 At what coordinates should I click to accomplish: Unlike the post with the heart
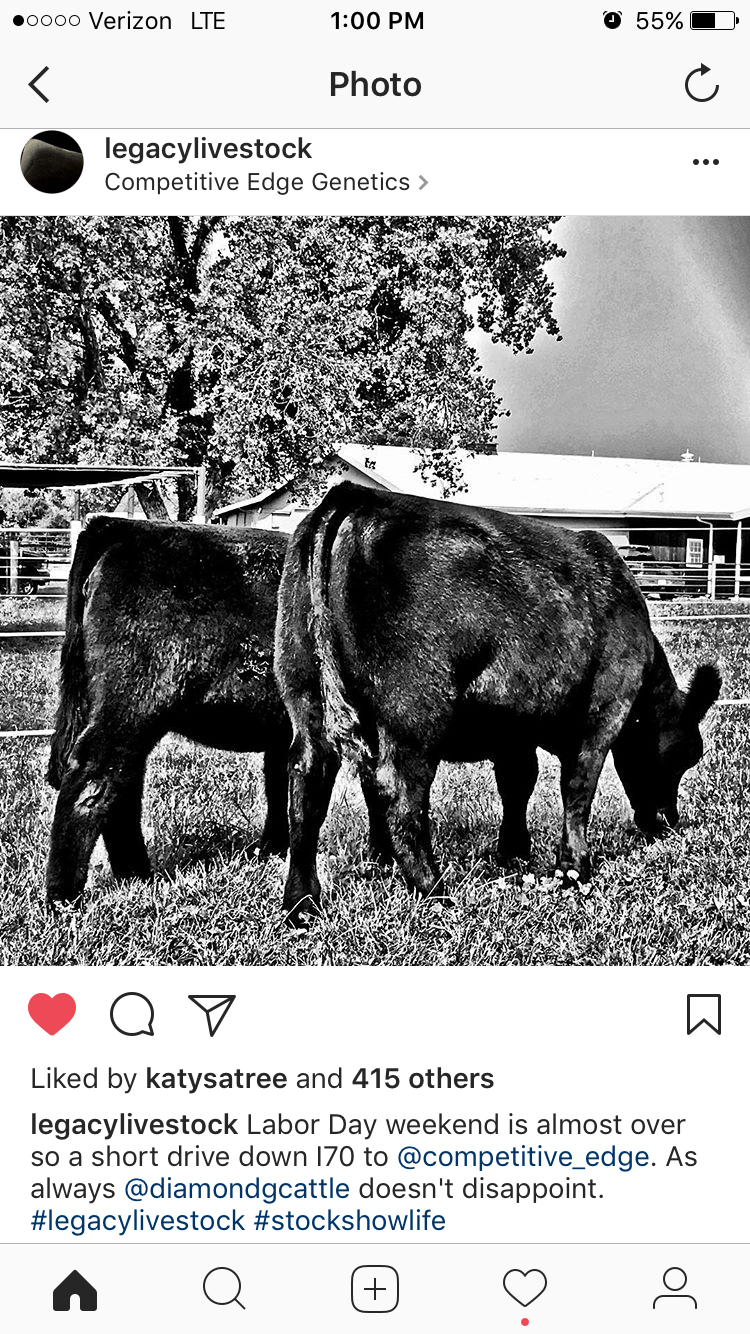52,1015
